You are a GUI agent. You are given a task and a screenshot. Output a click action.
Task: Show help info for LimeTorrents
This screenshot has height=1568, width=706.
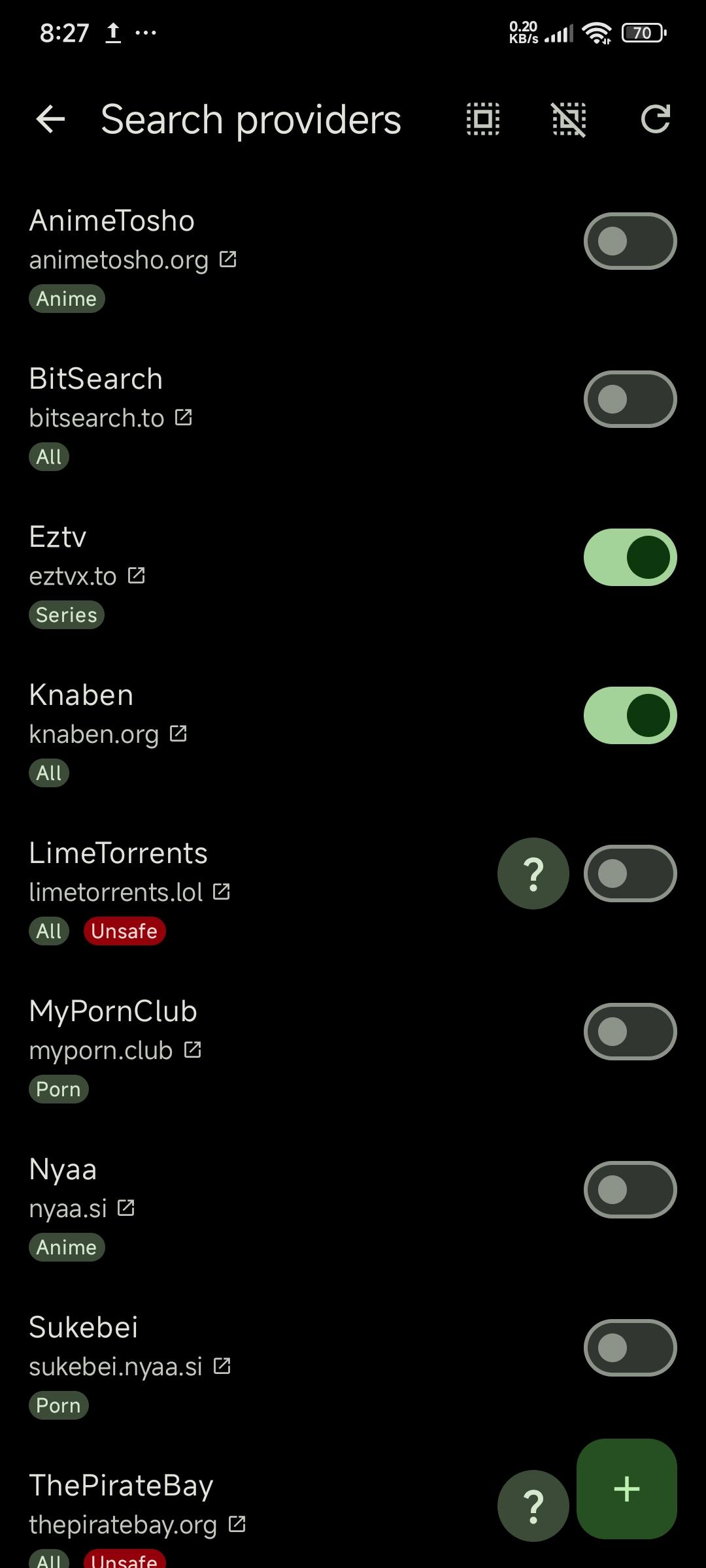pos(533,874)
